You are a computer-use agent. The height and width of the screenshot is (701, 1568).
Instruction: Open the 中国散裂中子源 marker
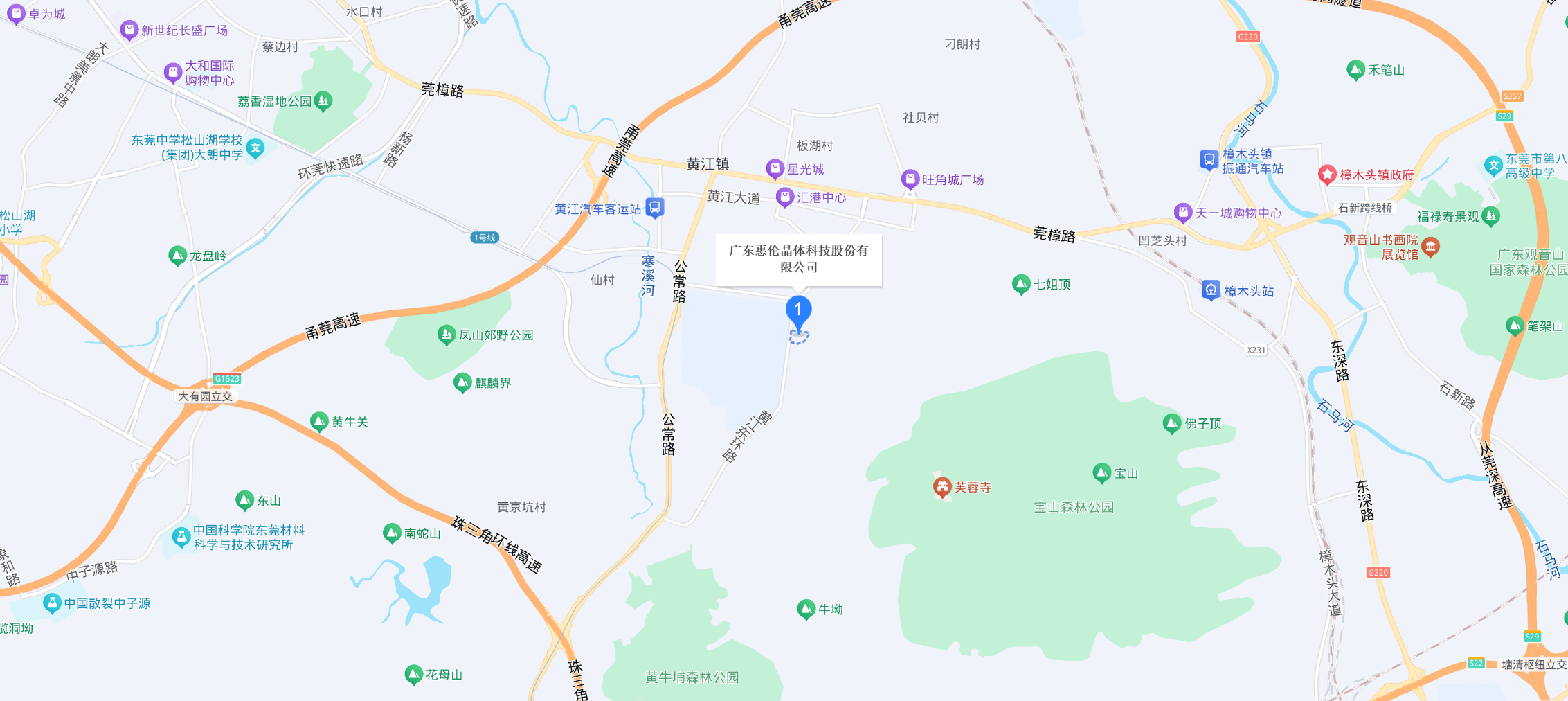52,603
